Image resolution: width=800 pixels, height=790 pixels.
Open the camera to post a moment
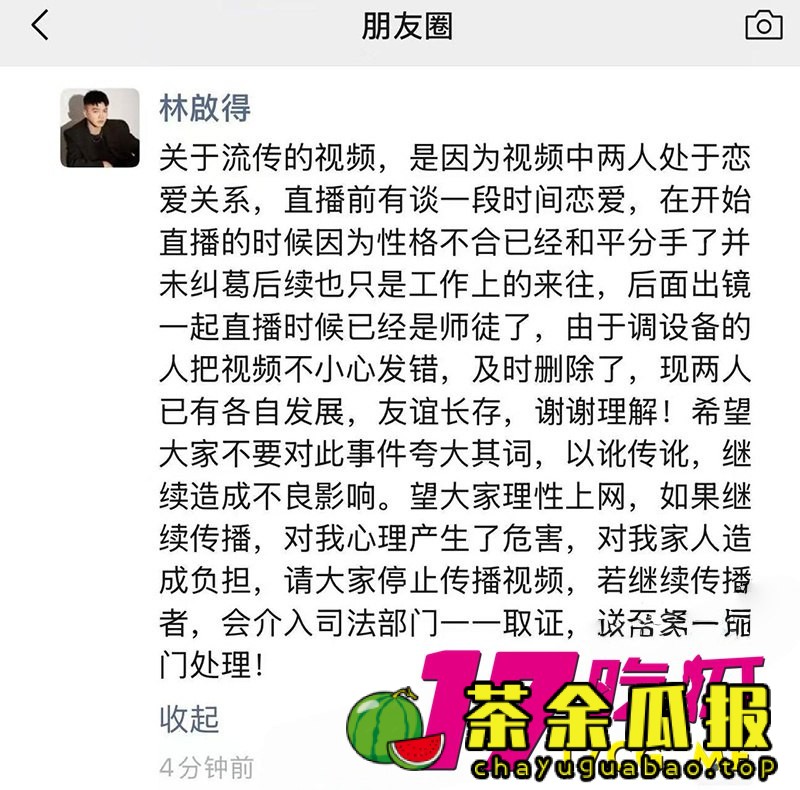763,26
